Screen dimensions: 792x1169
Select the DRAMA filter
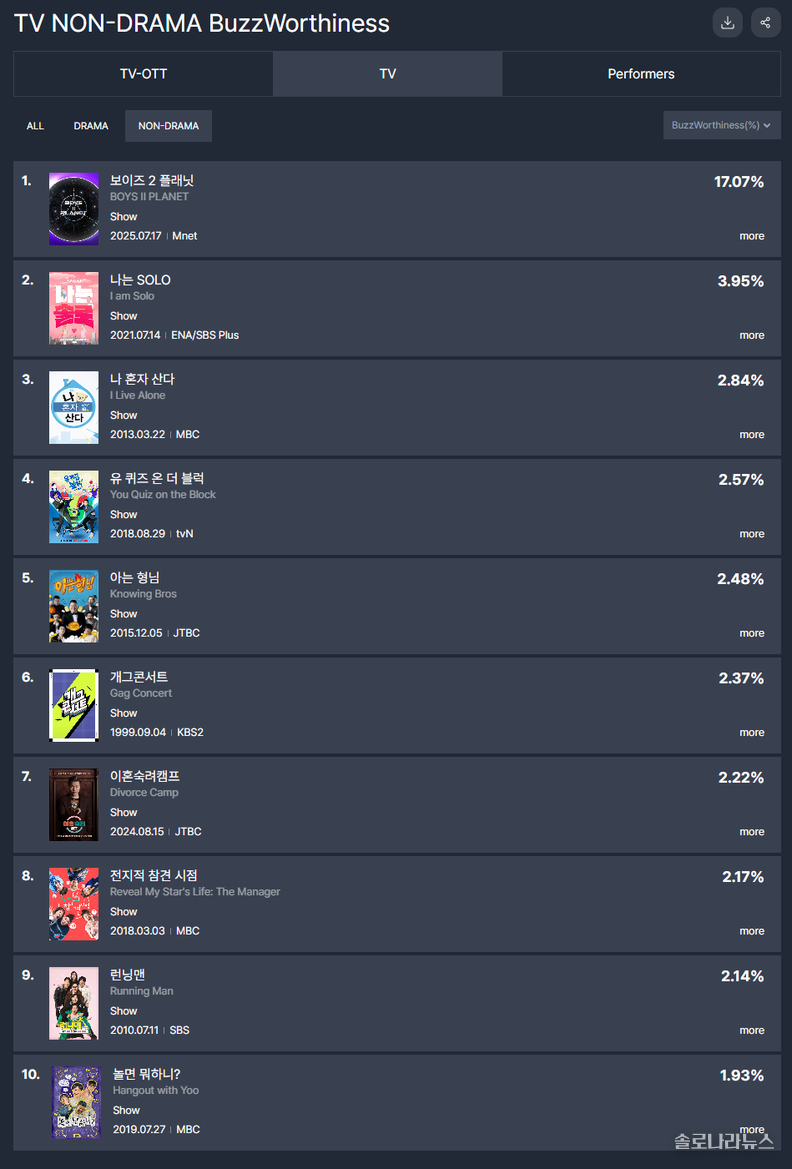coord(91,126)
